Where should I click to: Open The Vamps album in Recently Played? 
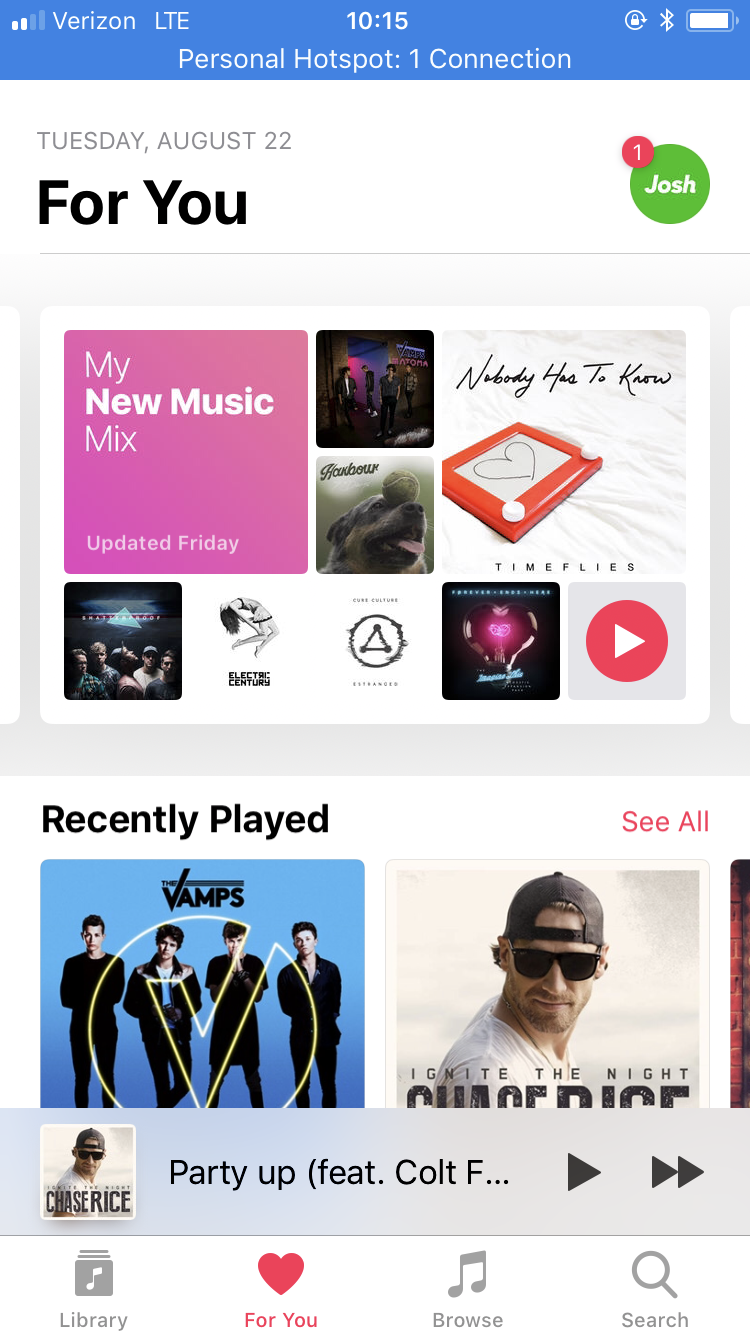202,983
